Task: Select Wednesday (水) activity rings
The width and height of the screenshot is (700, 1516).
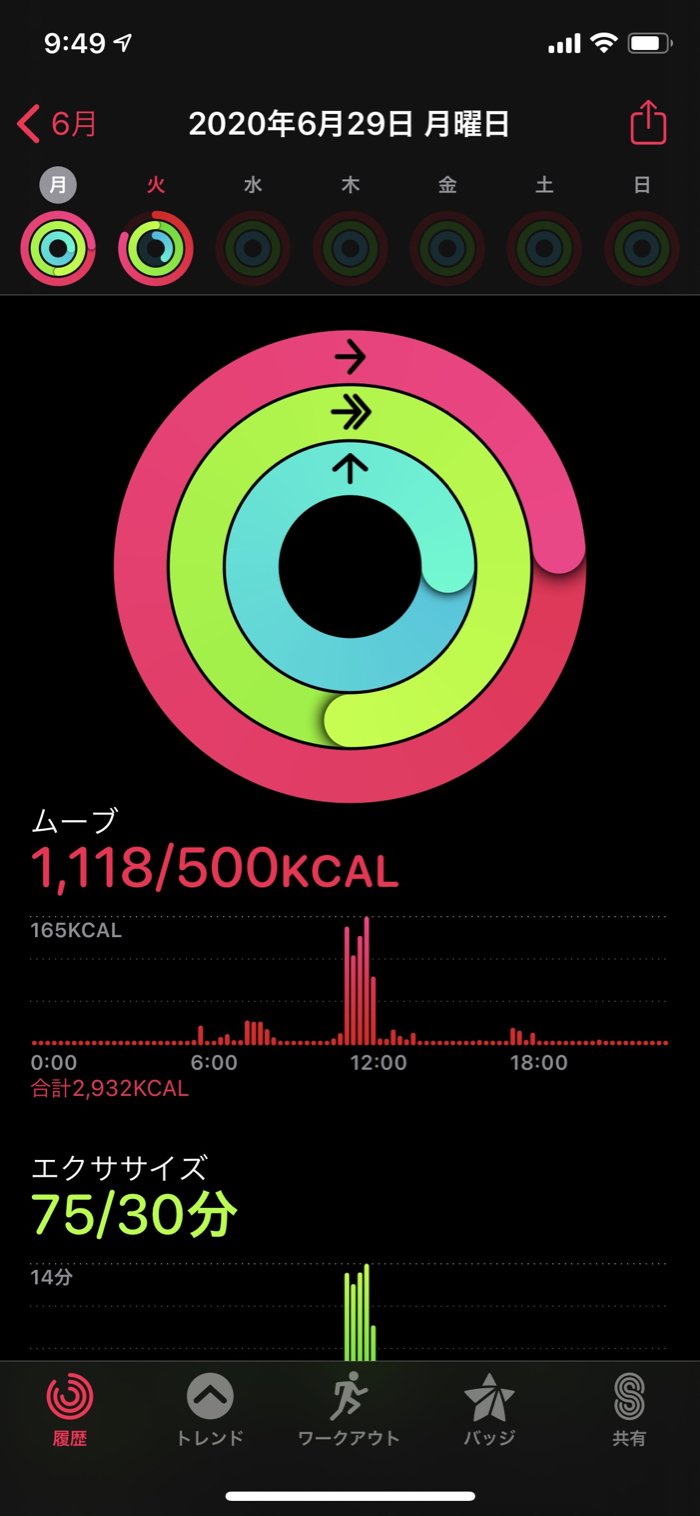Action: tap(253, 247)
